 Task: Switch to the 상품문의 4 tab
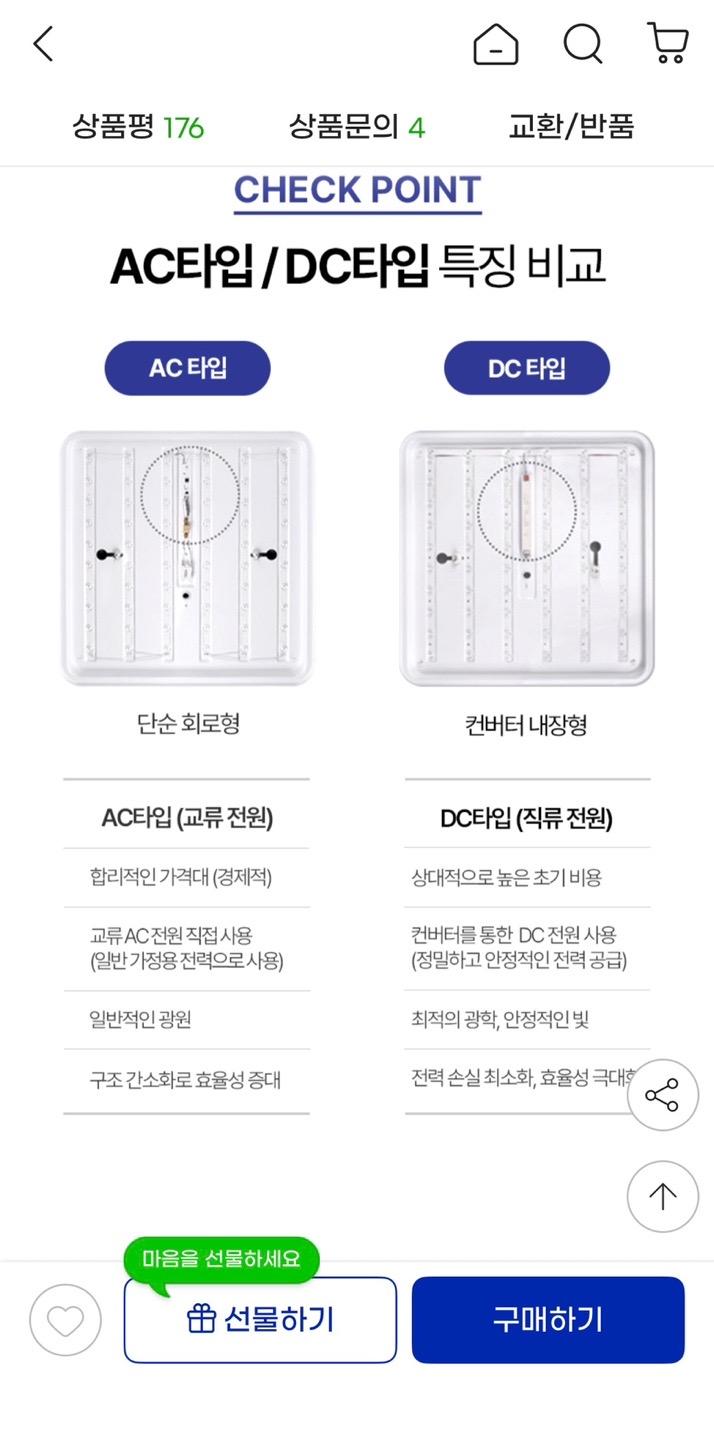tap(357, 127)
